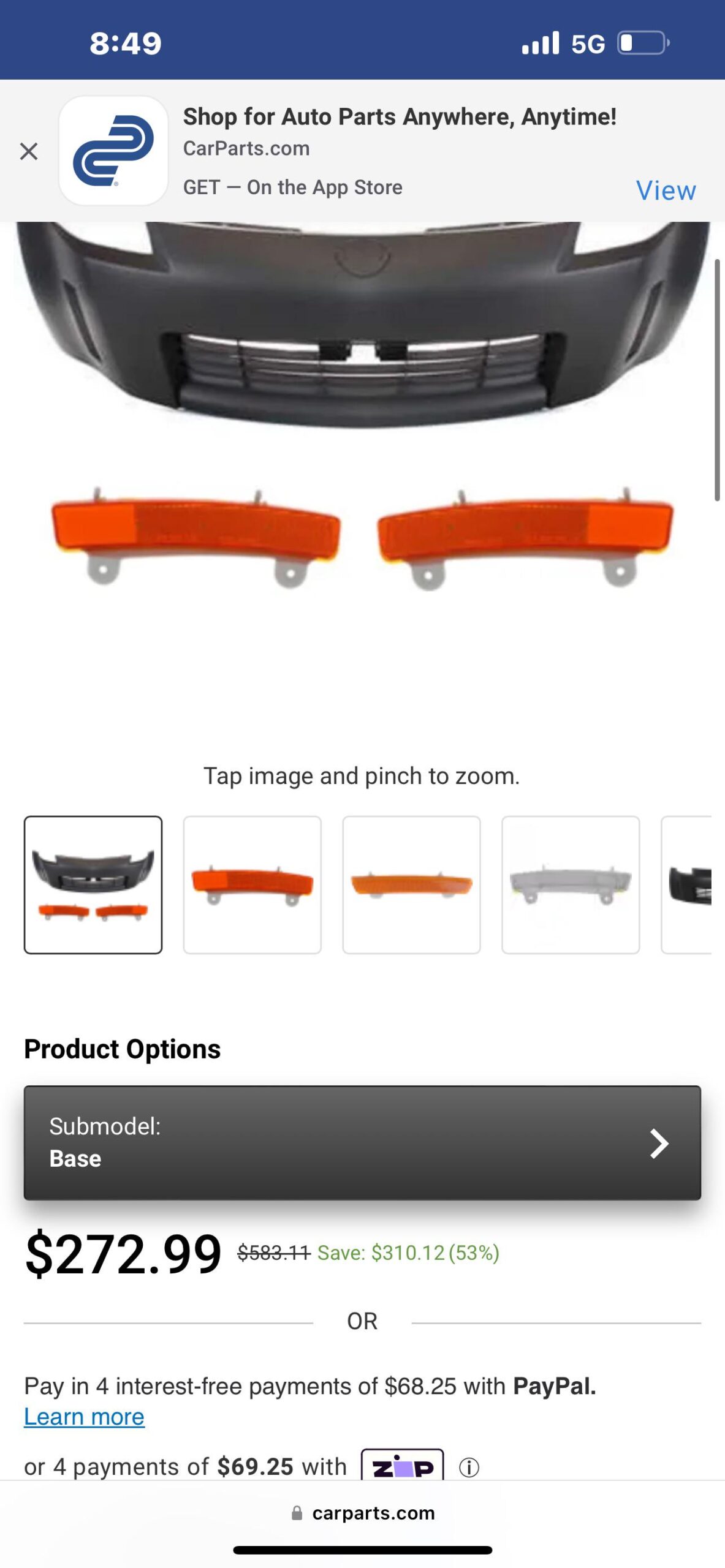Tap View to get the CarParts app

coord(666,191)
